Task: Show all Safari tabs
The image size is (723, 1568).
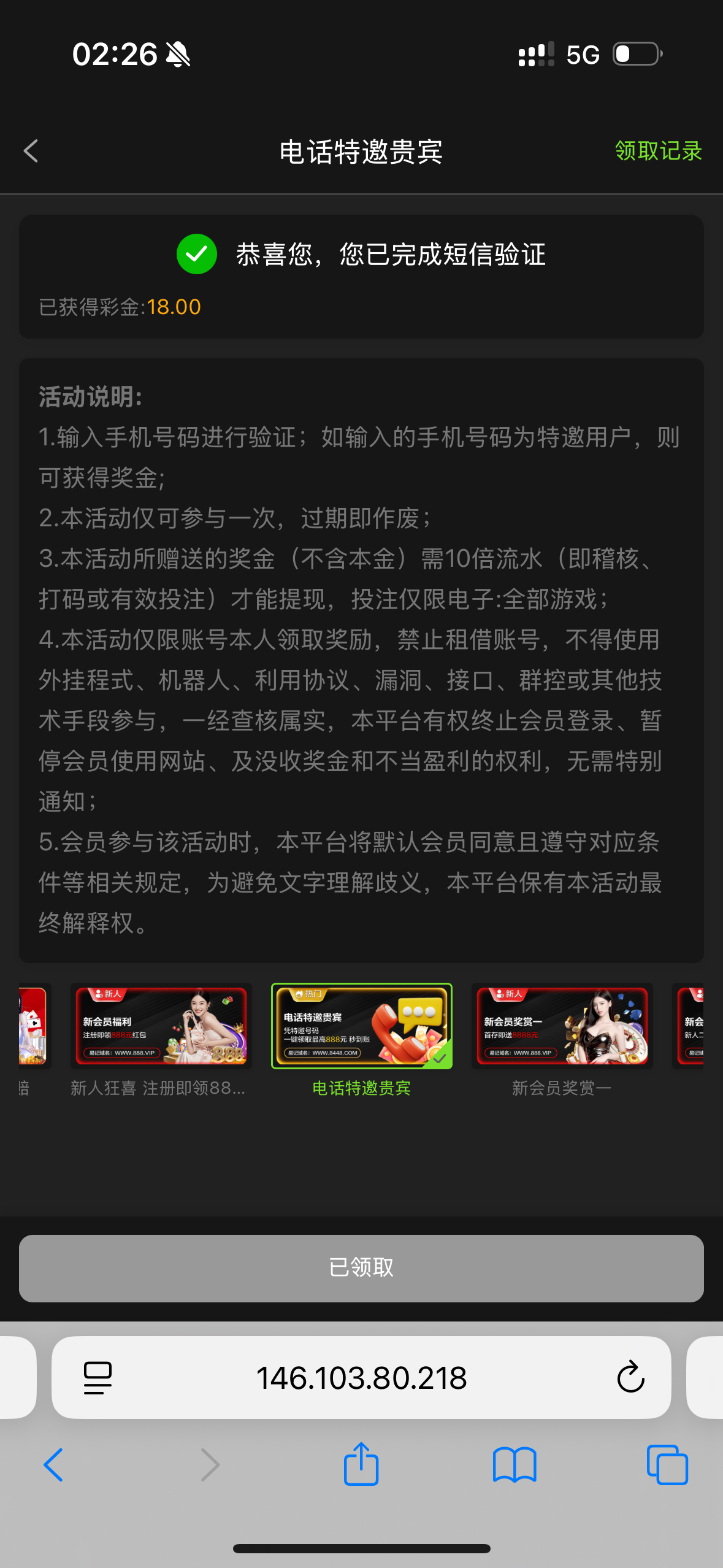Action: click(x=667, y=1465)
